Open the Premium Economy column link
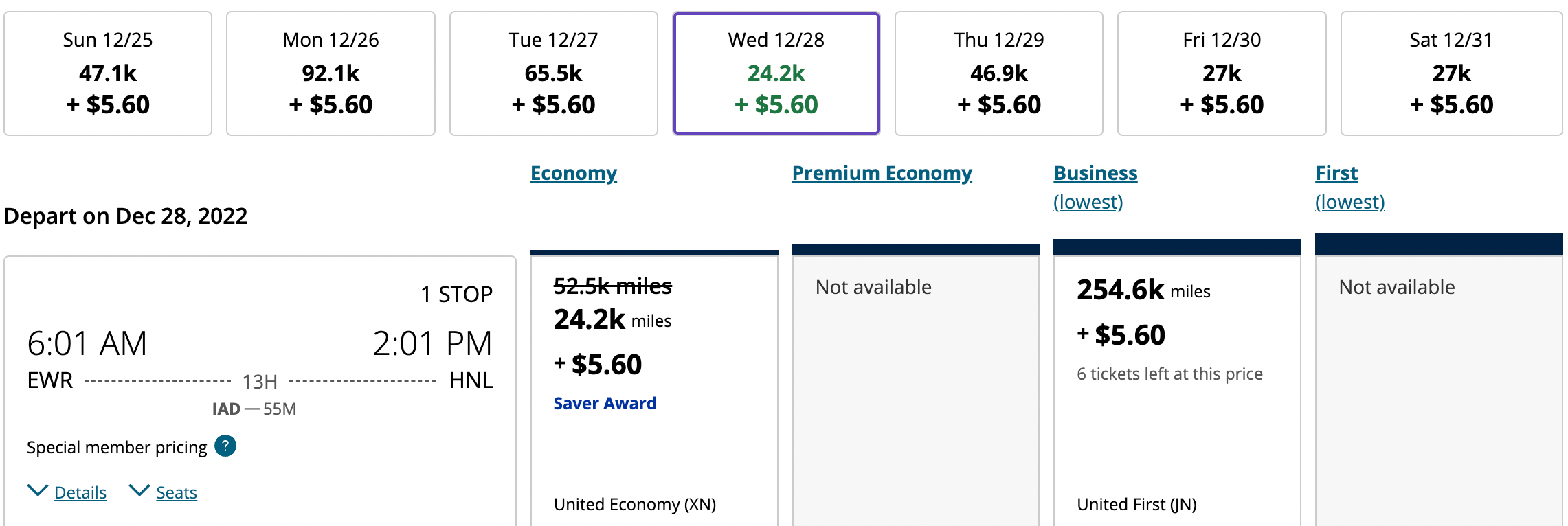1568x526 pixels. pos(882,173)
